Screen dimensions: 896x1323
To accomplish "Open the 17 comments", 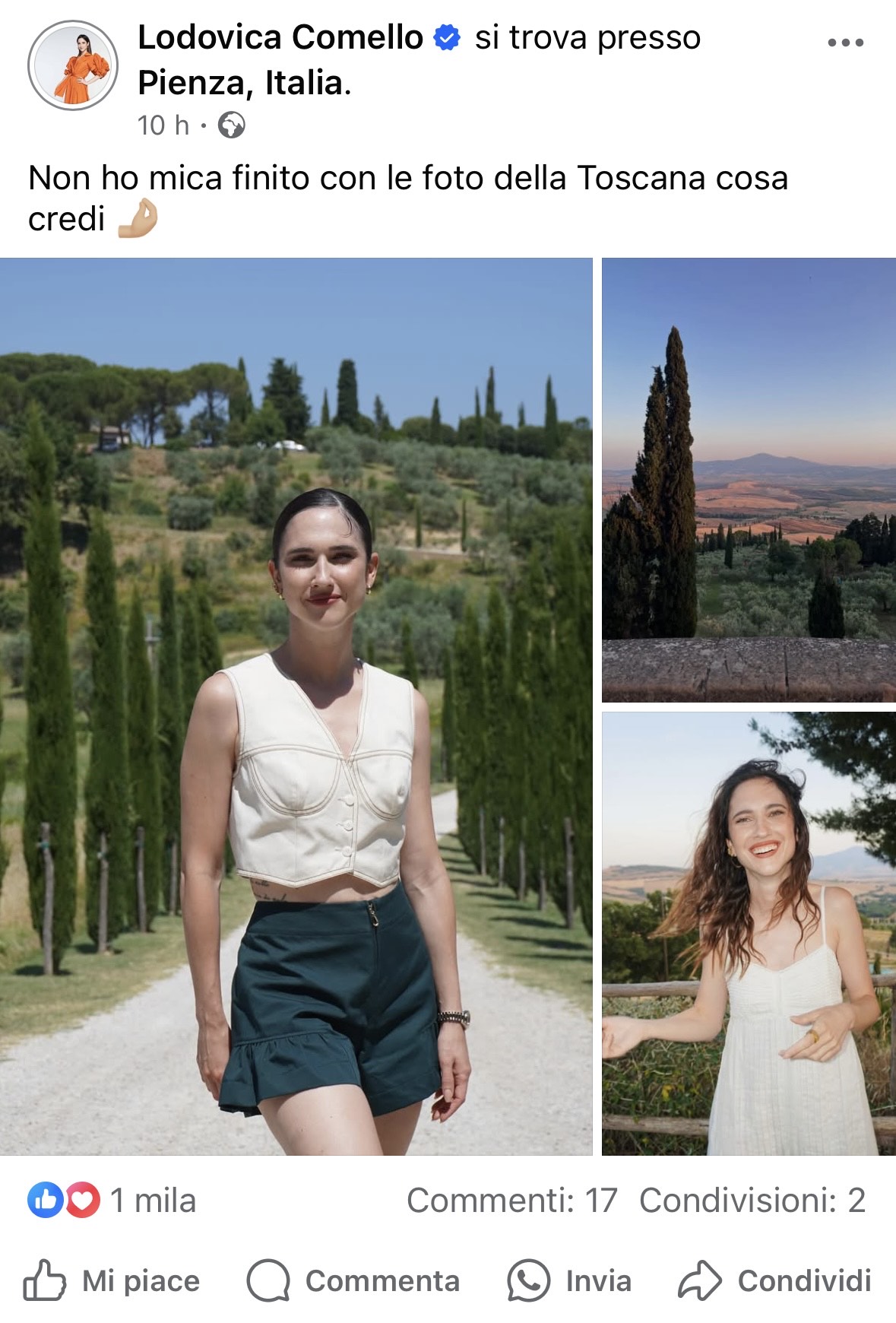I will click(x=511, y=1201).
